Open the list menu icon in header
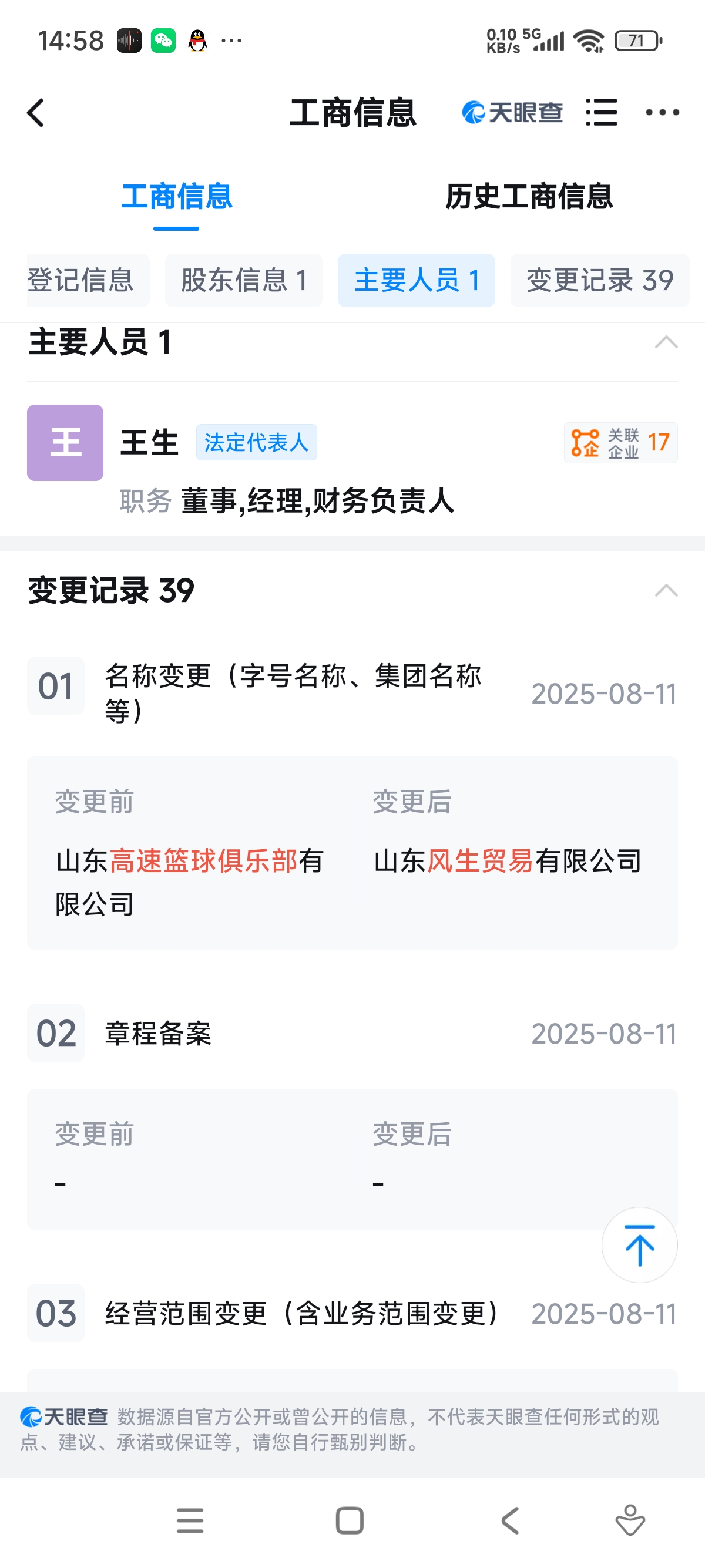 point(601,113)
